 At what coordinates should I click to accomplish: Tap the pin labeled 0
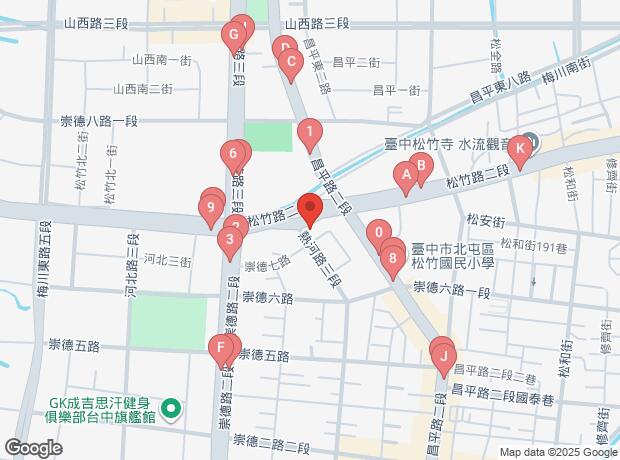tap(377, 233)
